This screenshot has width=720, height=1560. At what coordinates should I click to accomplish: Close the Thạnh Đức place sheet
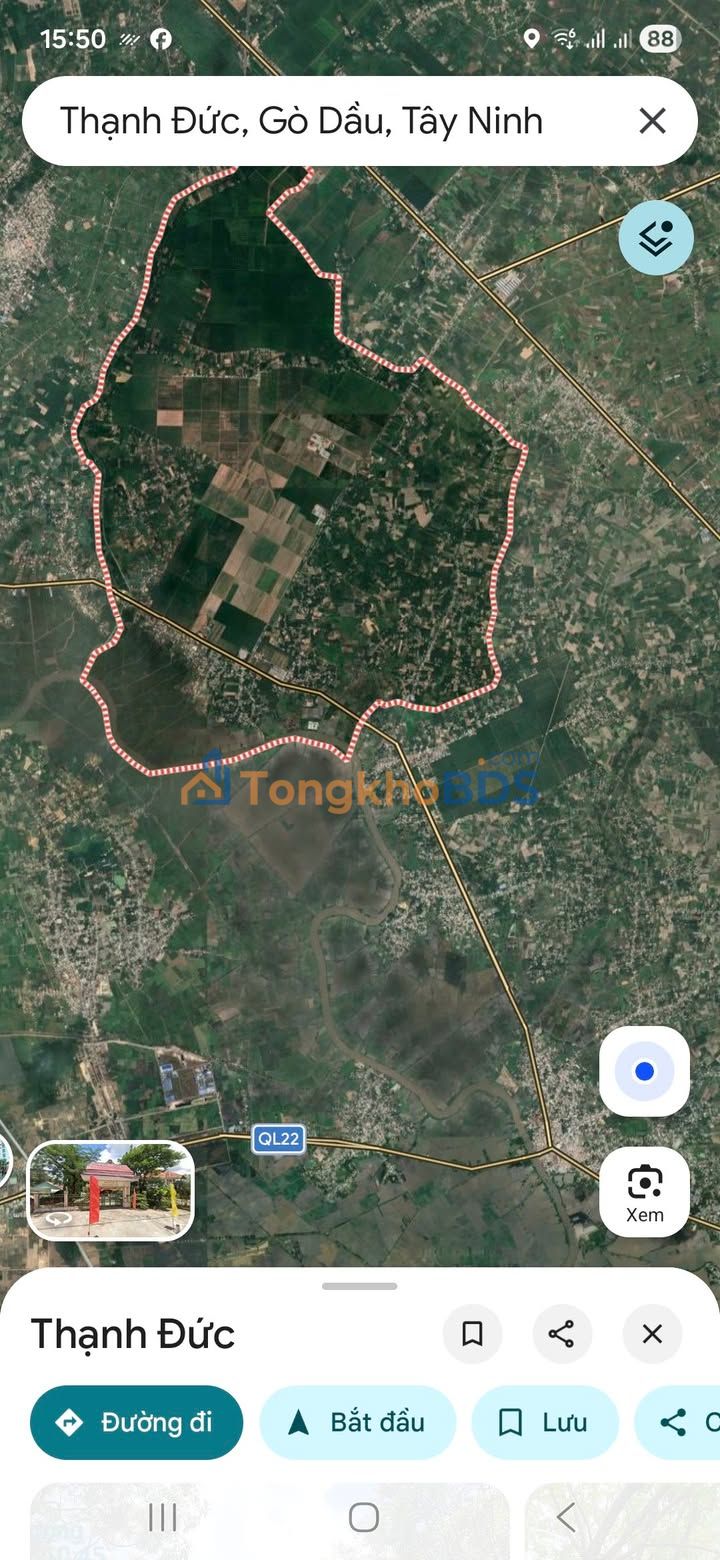[652, 1334]
